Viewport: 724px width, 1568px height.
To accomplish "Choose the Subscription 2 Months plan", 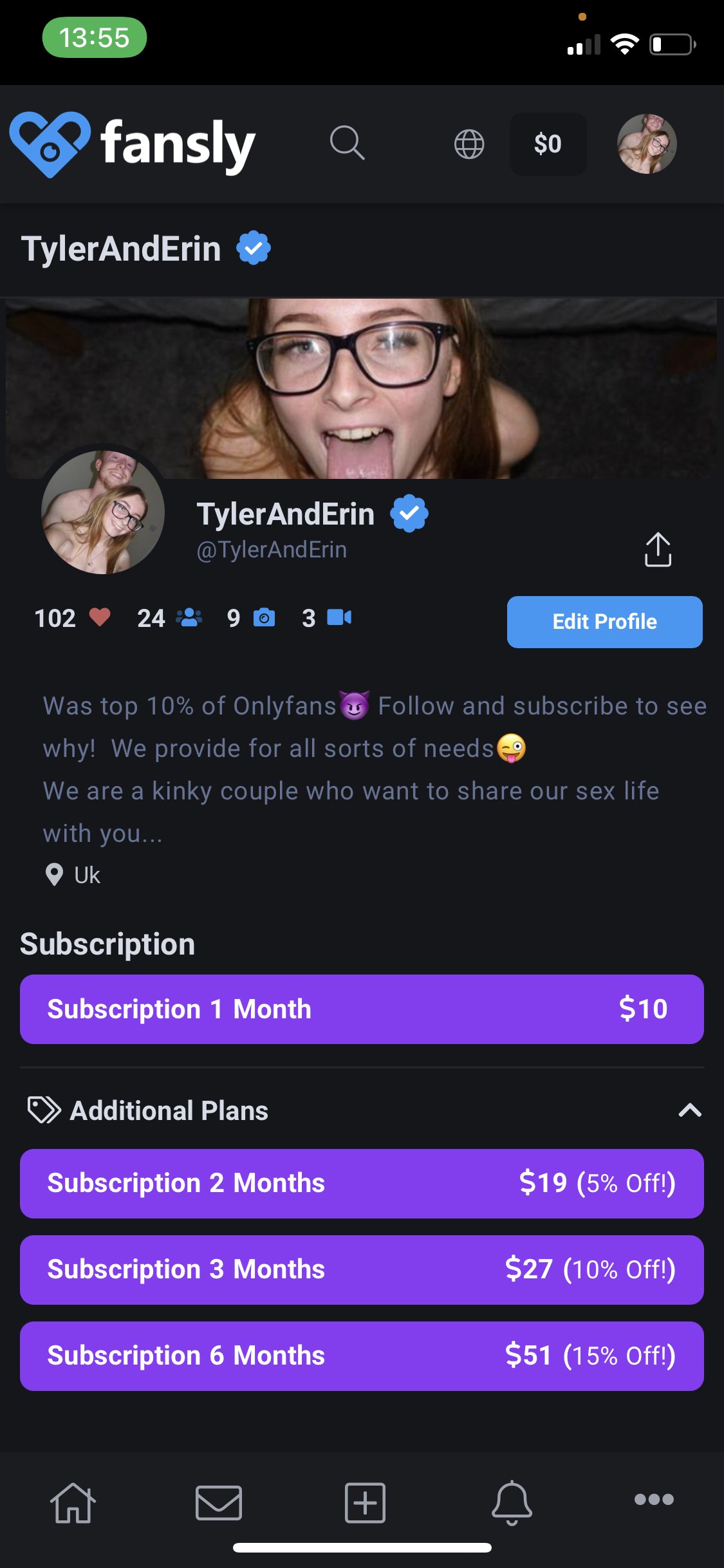I will click(x=362, y=1184).
